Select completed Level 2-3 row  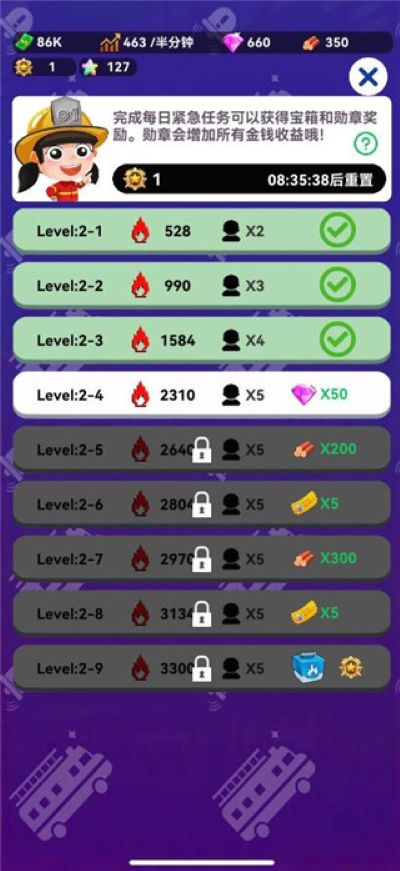coord(202,340)
